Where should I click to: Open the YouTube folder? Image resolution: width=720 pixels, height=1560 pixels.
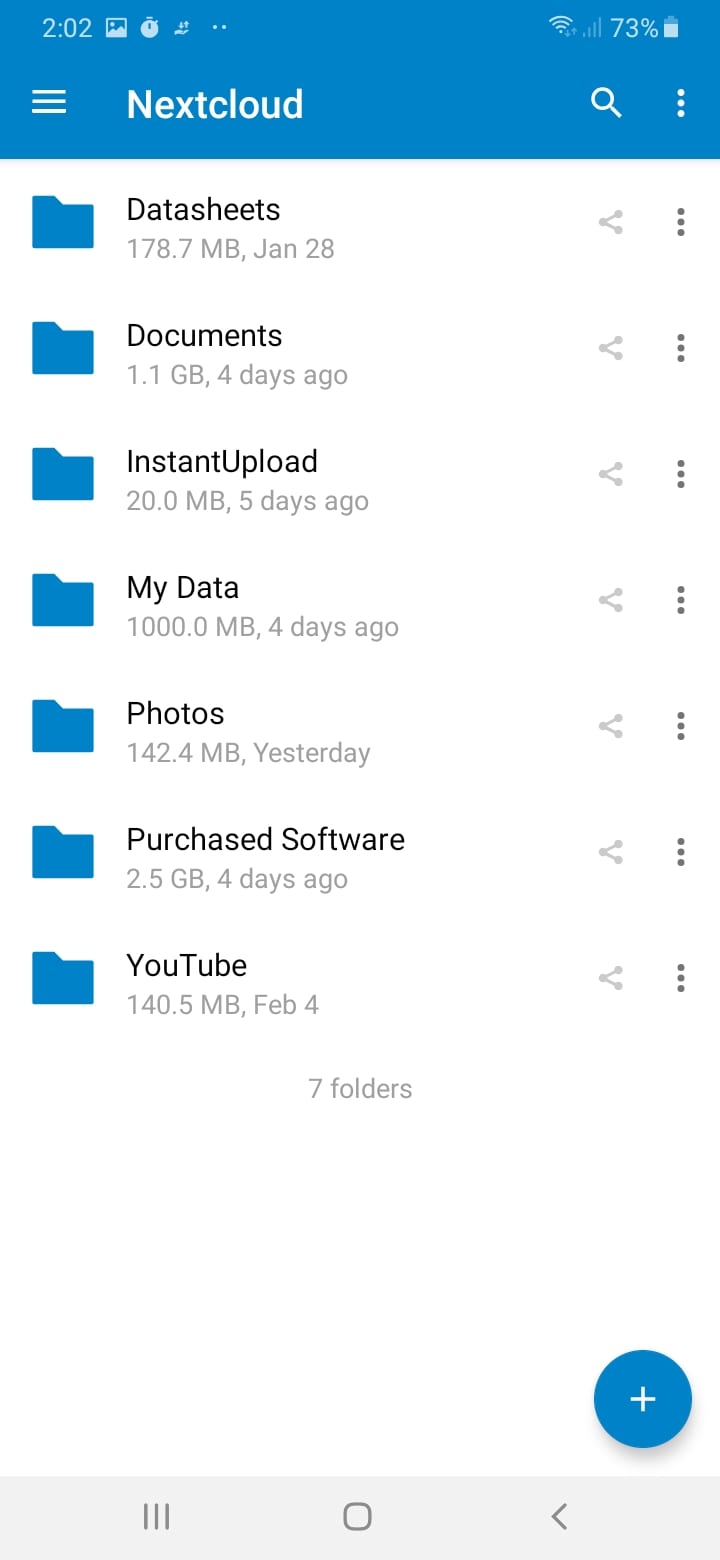click(x=186, y=983)
